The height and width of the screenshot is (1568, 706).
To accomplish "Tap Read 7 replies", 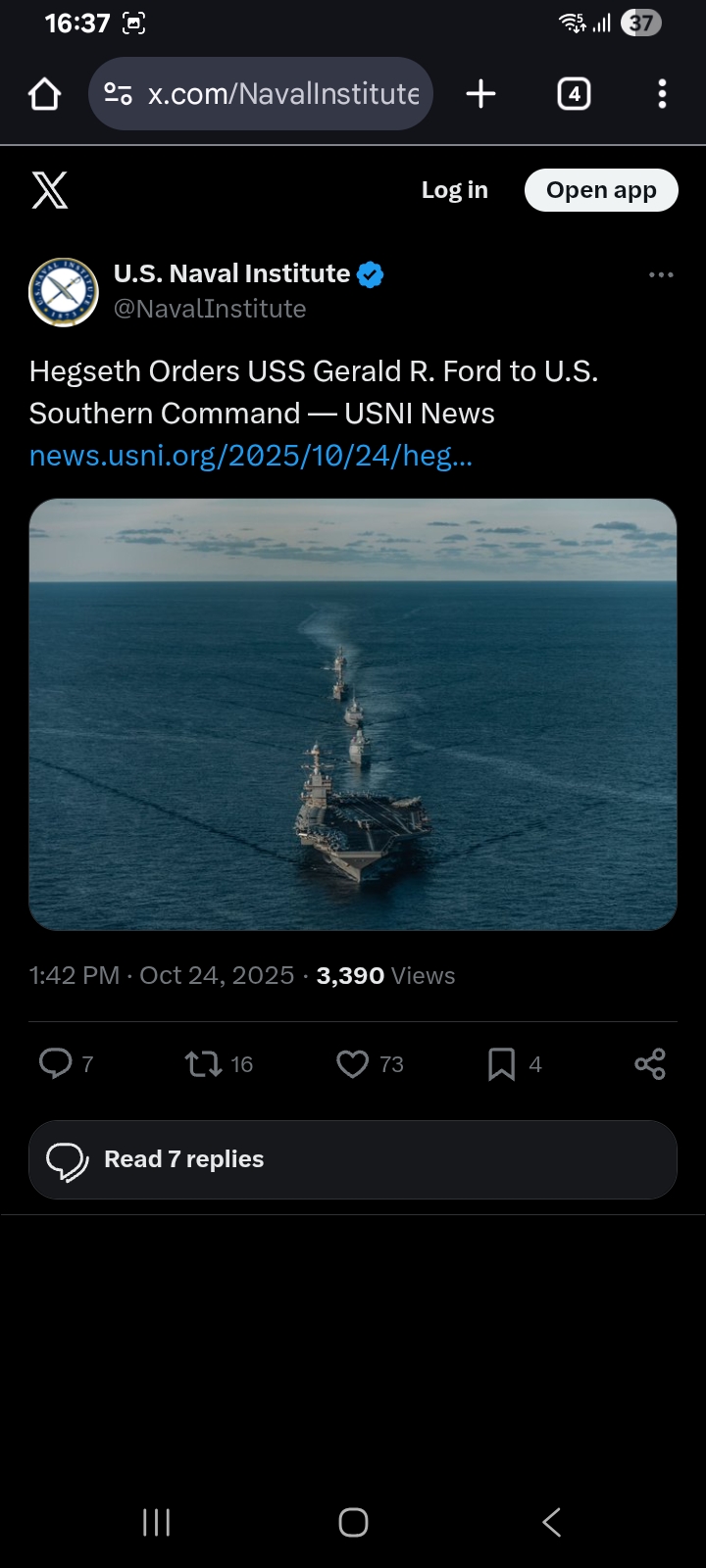I will click(x=353, y=1159).
